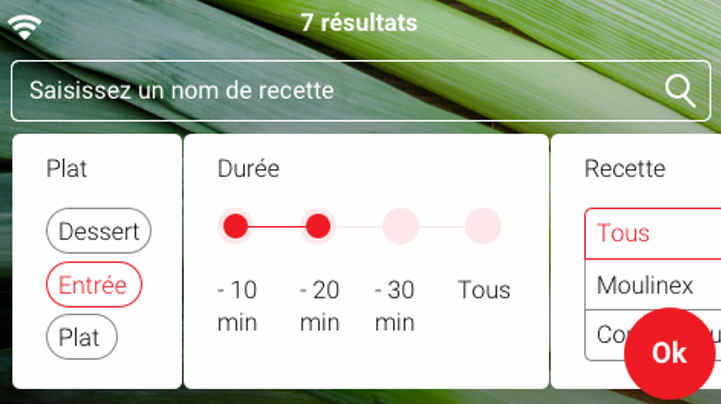Confirm filters with the Ok button
This screenshot has width=721, height=404.
(x=669, y=353)
